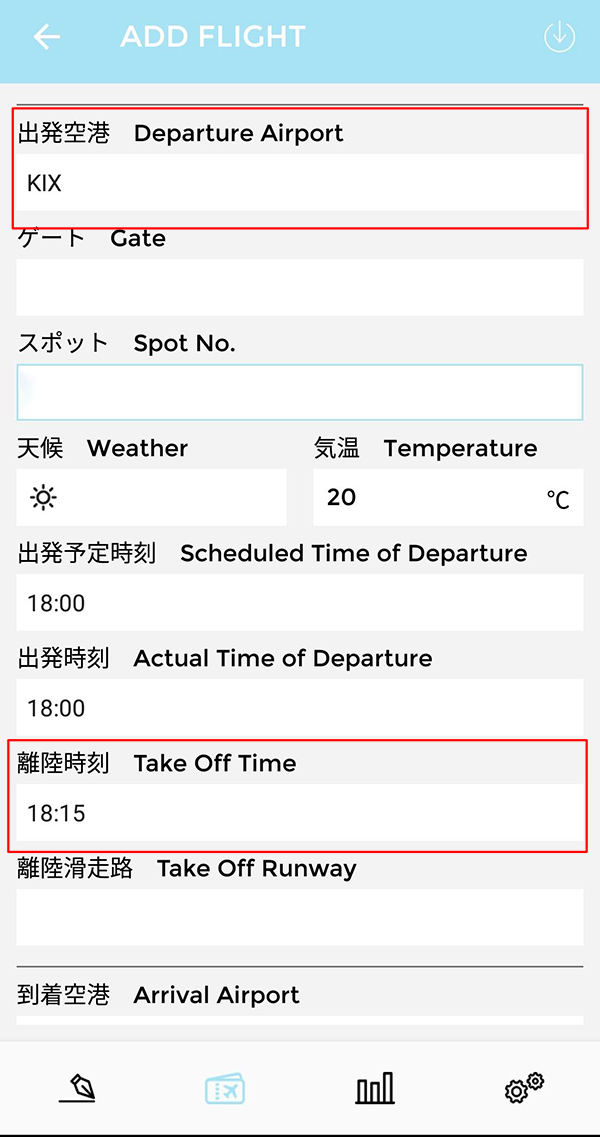Go back with the arrow icon
The width and height of the screenshot is (600, 1137).
[x=46, y=36]
